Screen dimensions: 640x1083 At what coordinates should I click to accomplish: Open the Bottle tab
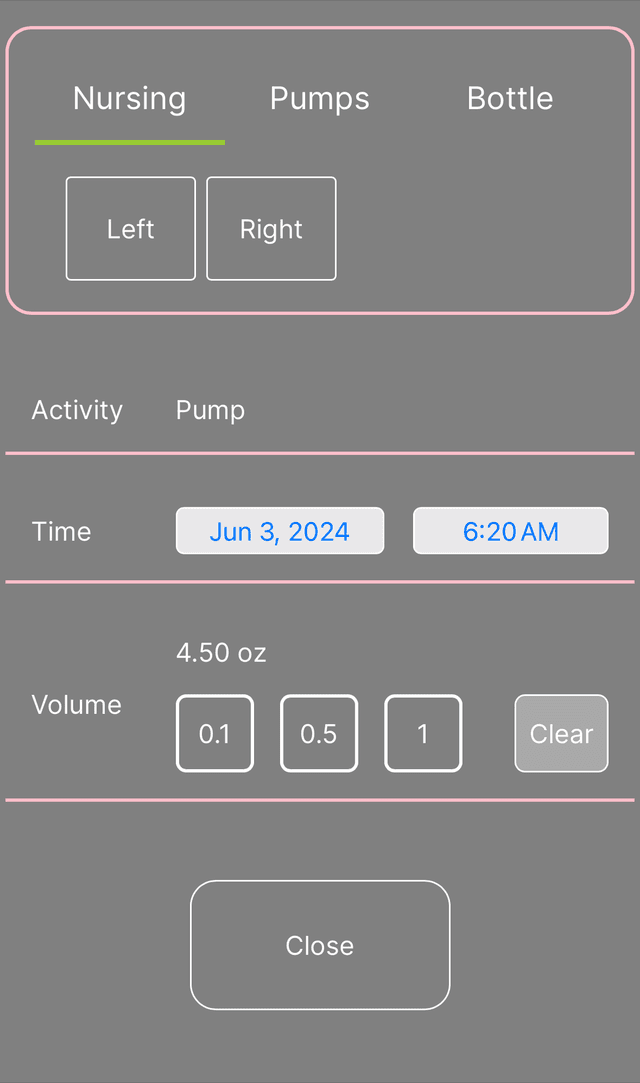[510, 99]
